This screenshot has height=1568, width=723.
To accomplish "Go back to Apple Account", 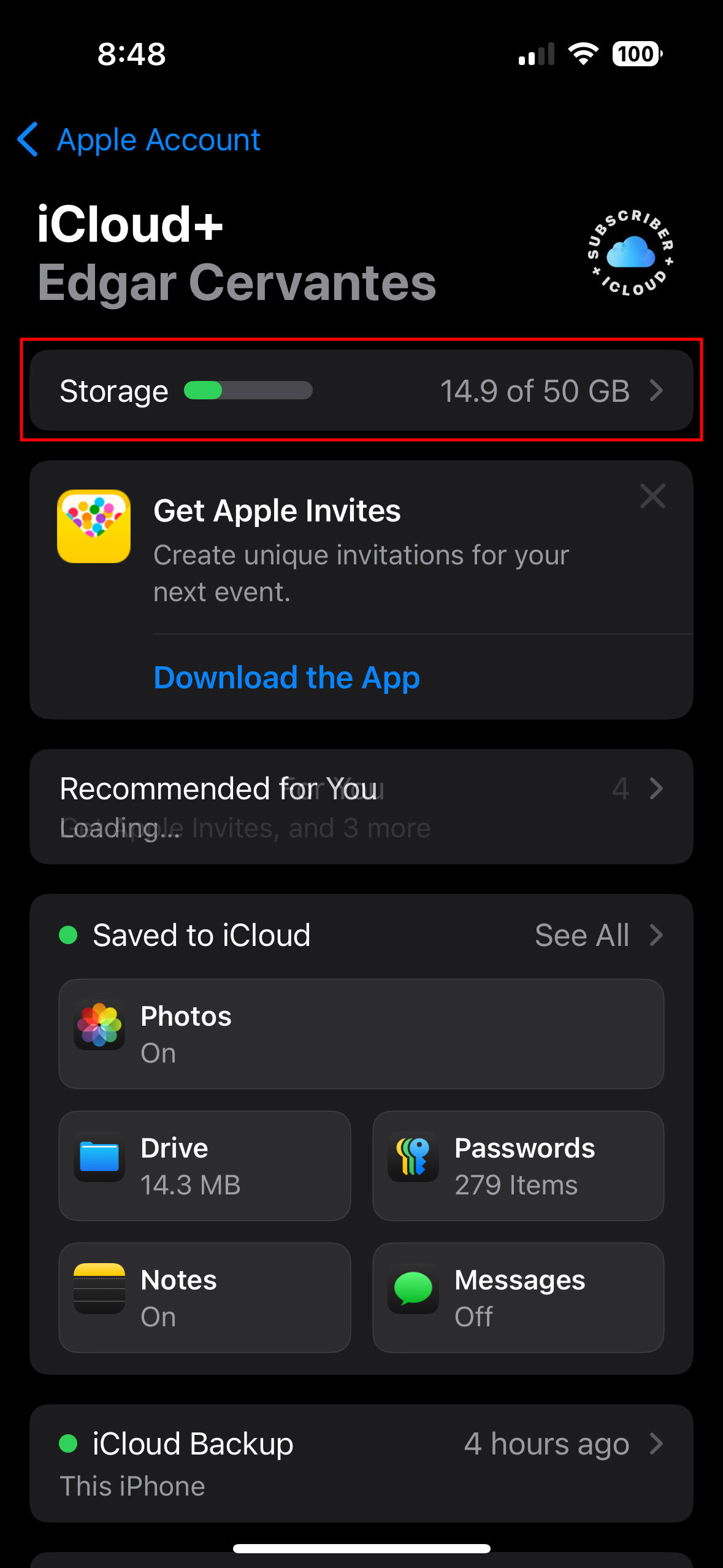I will tap(140, 140).
